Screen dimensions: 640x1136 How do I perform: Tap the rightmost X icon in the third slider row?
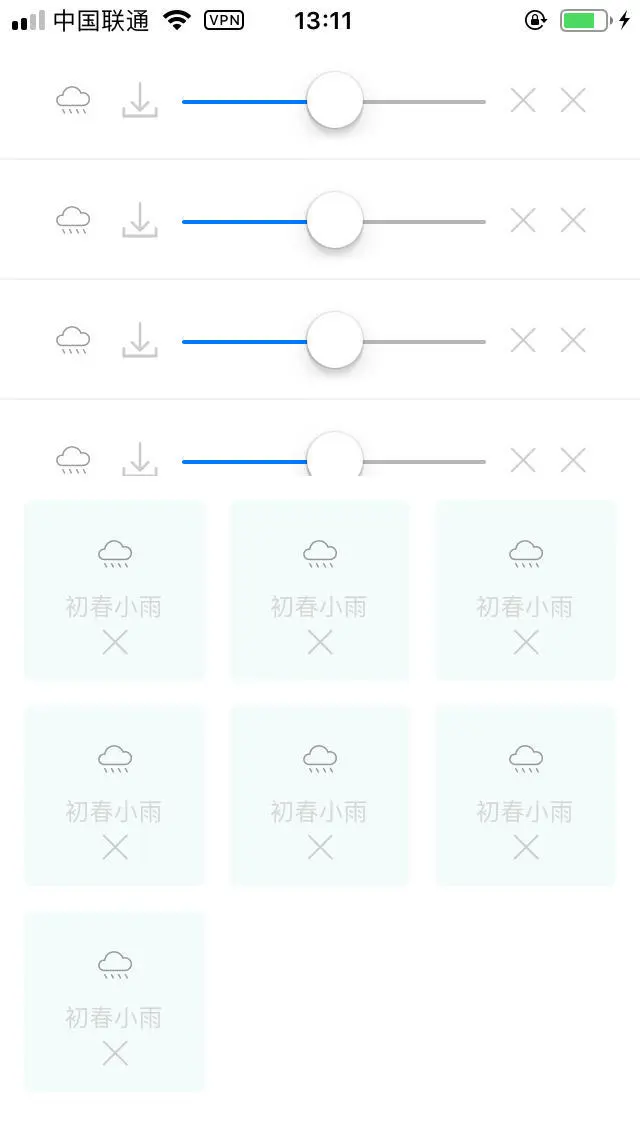point(573,340)
